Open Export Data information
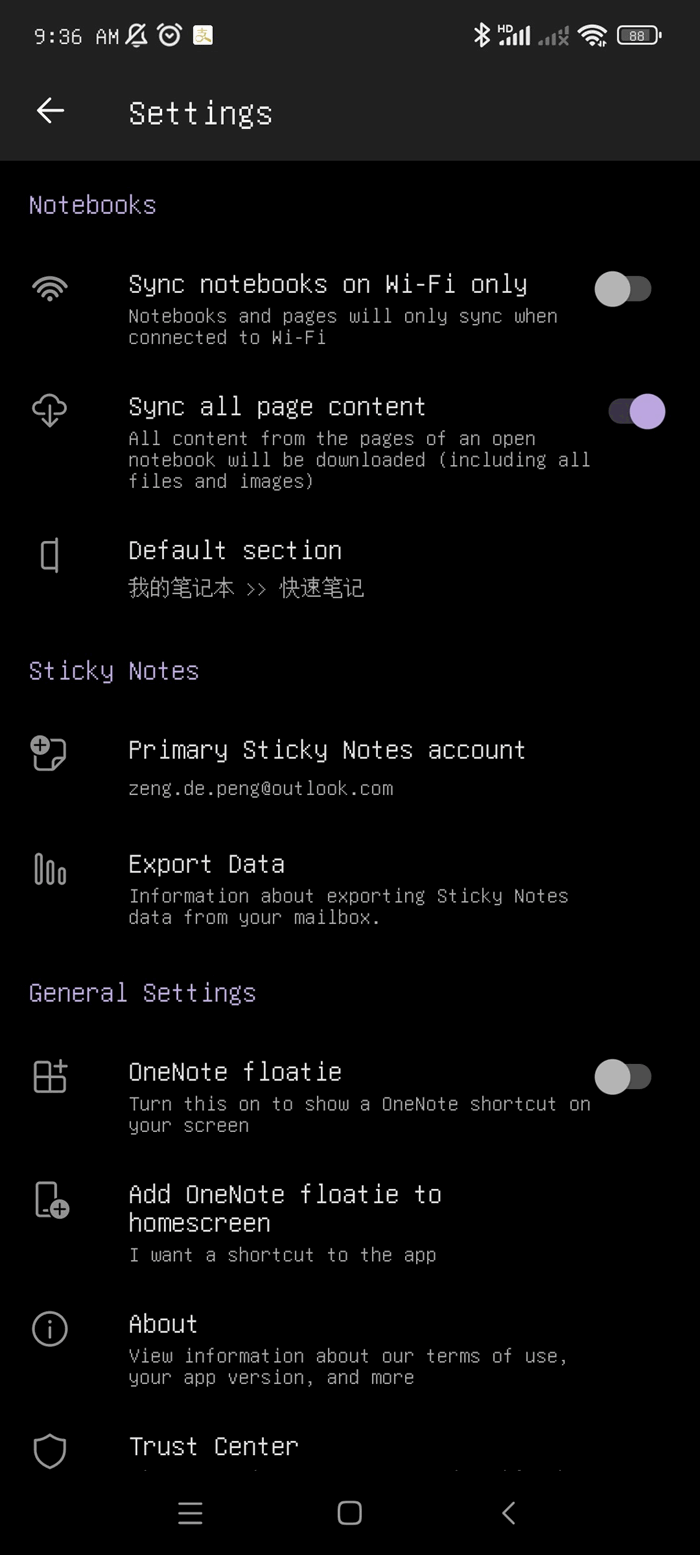700x1555 pixels. tap(350, 888)
